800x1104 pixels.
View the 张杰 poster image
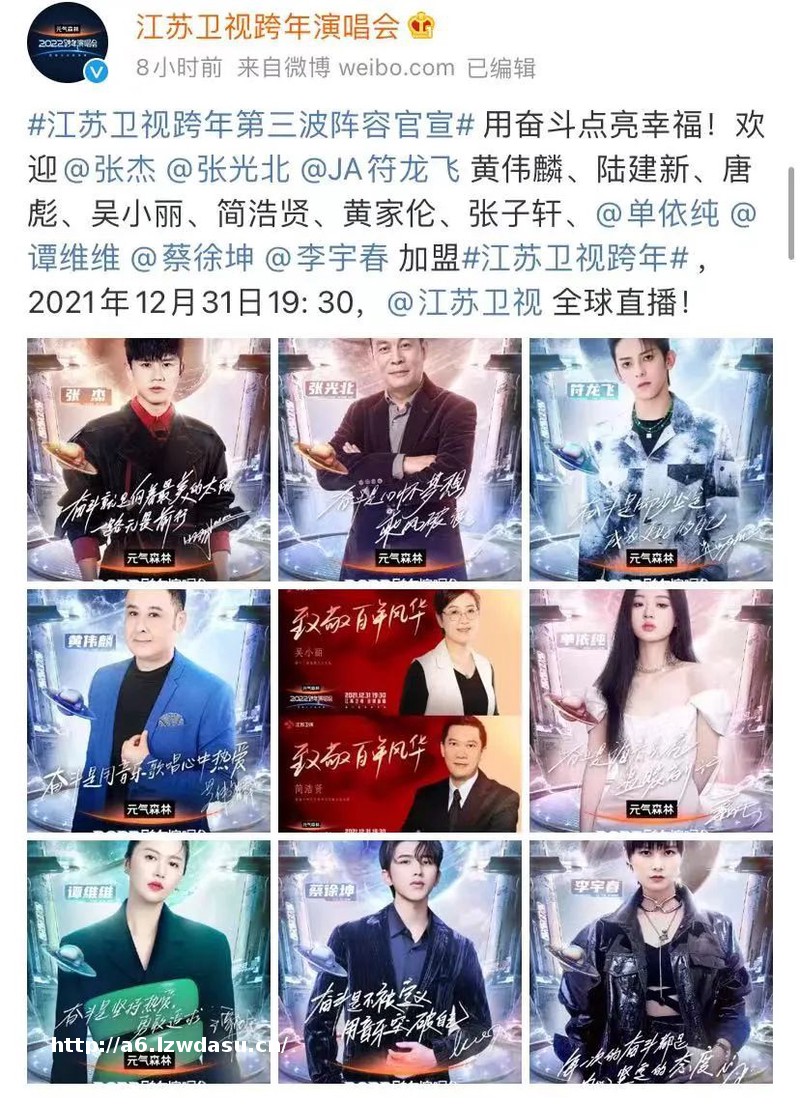[x=148, y=459]
